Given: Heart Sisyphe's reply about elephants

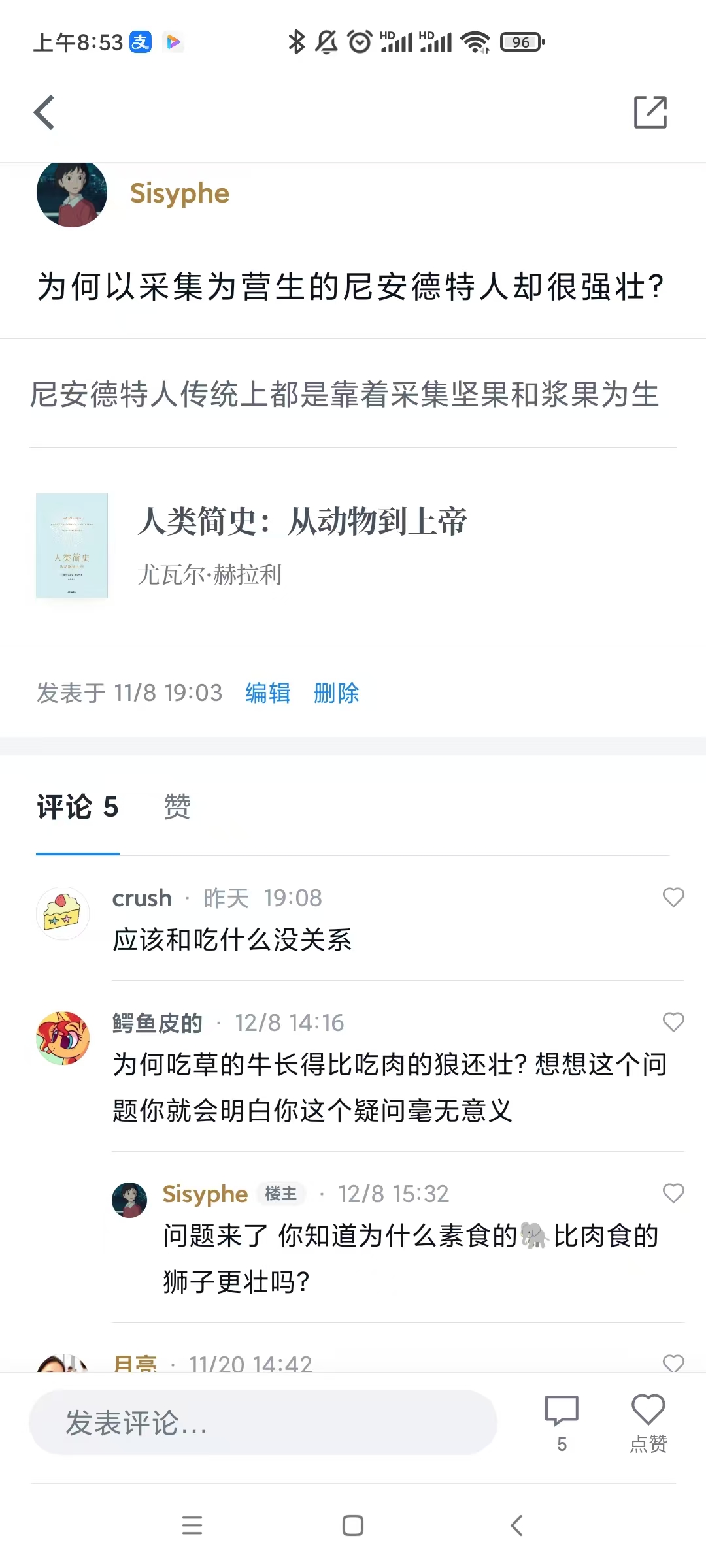Looking at the screenshot, I should point(673,1194).
